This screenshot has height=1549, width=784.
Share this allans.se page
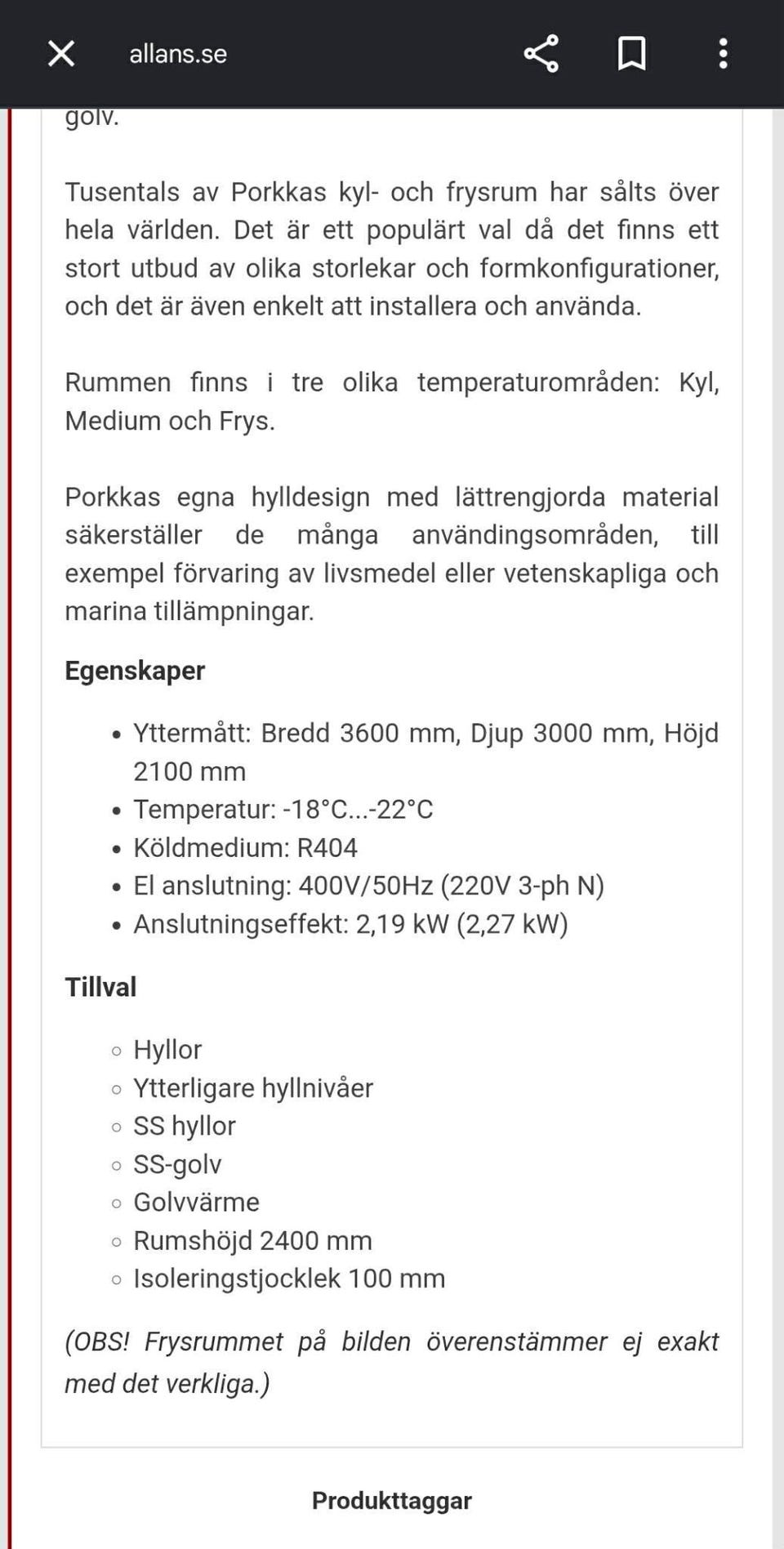[x=541, y=54]
